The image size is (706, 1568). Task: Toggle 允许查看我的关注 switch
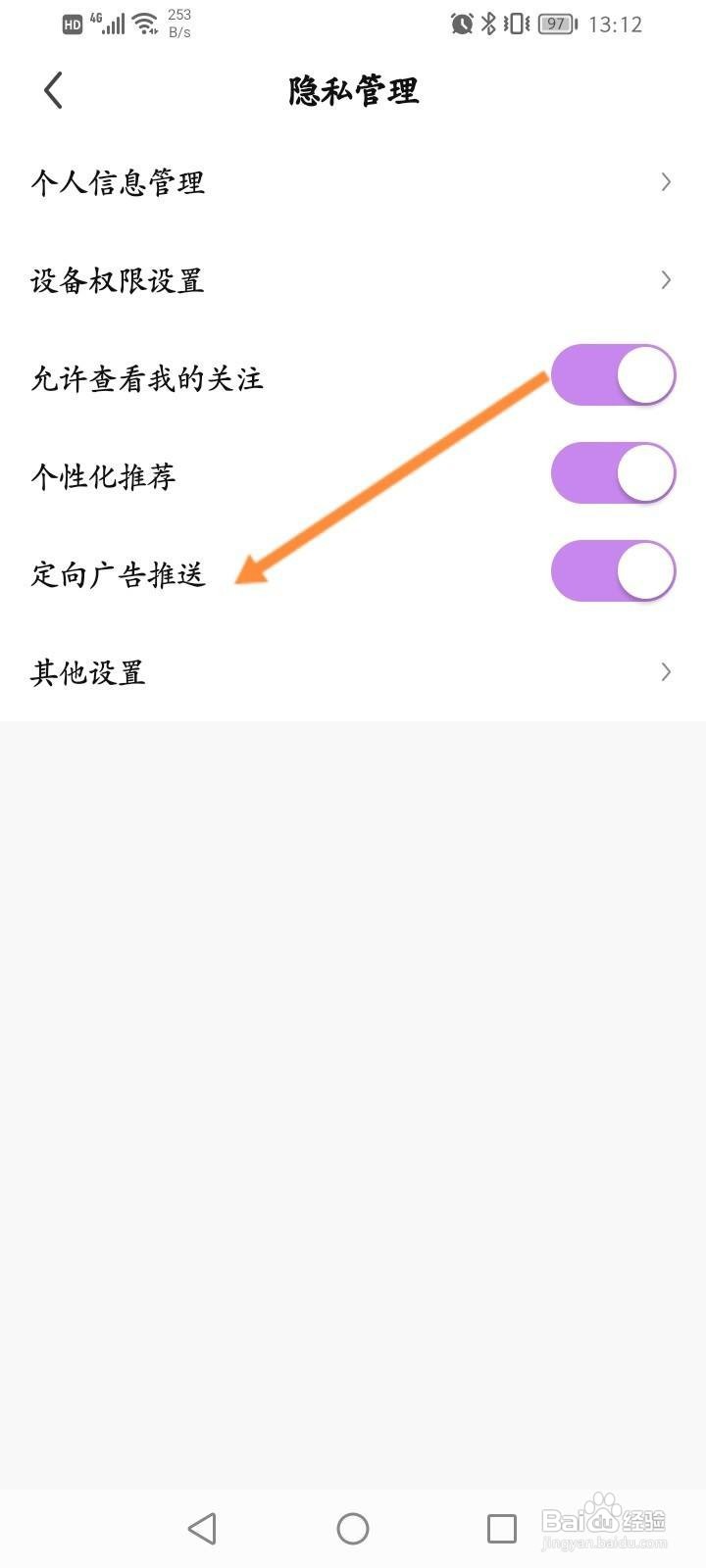613,375
